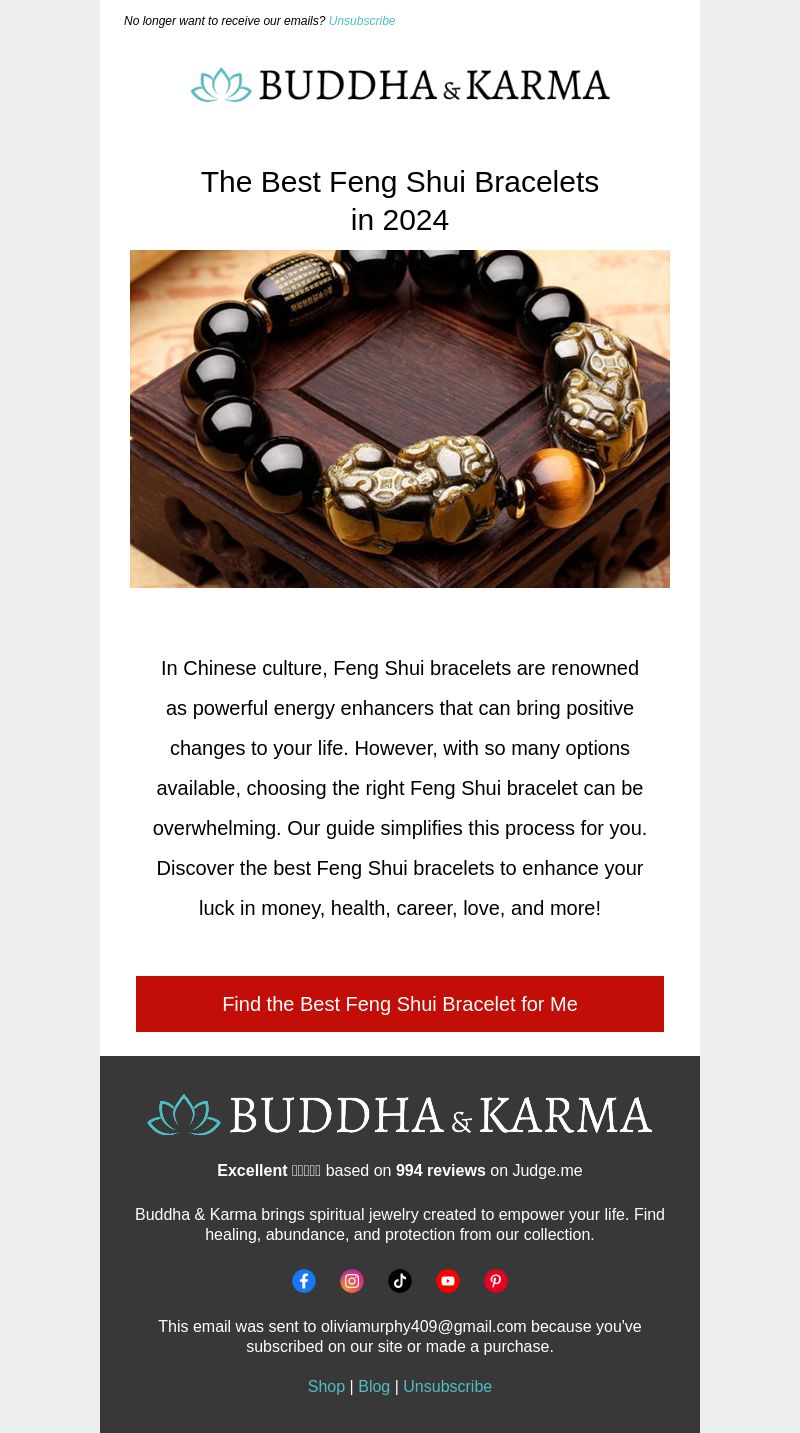
Task: Visit the TikTok icon link
Action: click(x=400, y=1281)
